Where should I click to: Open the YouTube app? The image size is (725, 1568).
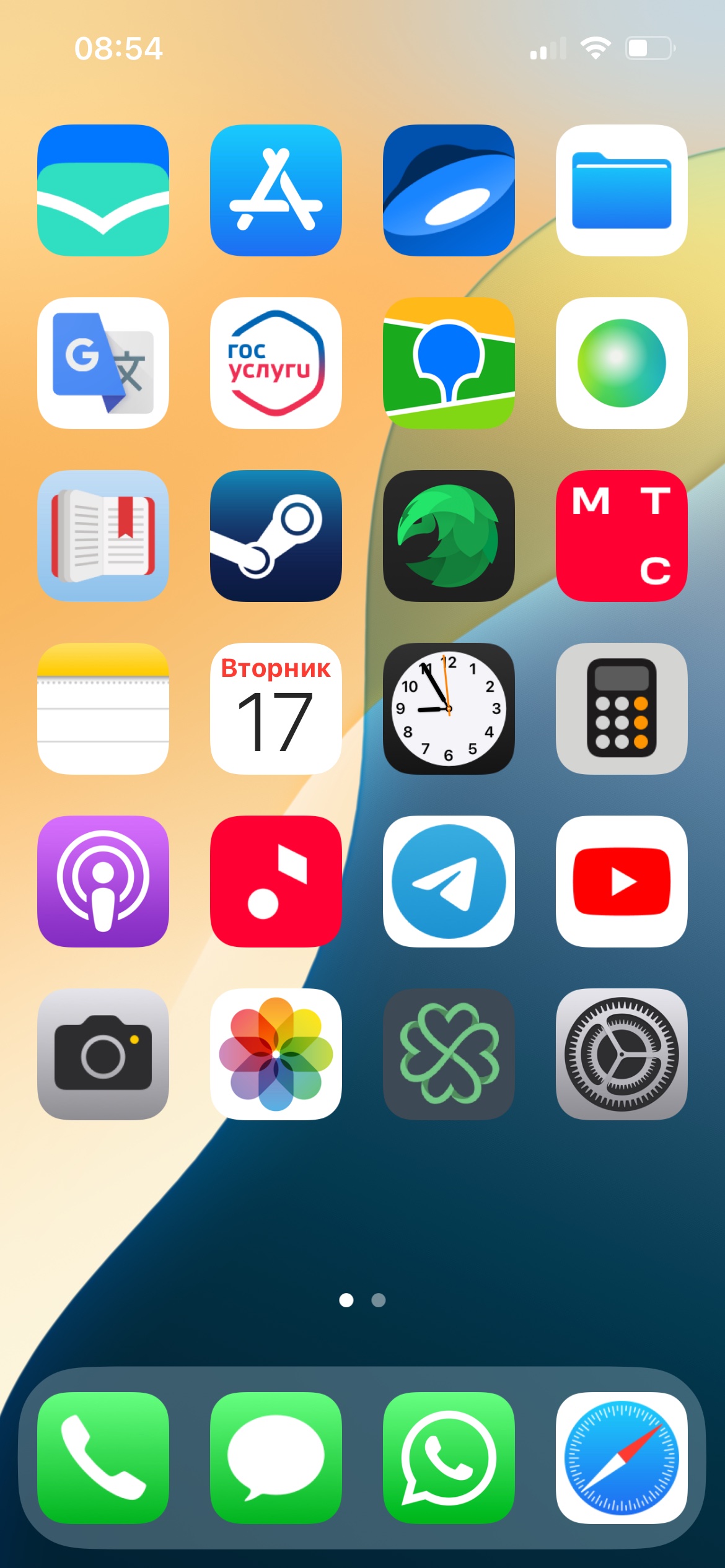[622, 881]
